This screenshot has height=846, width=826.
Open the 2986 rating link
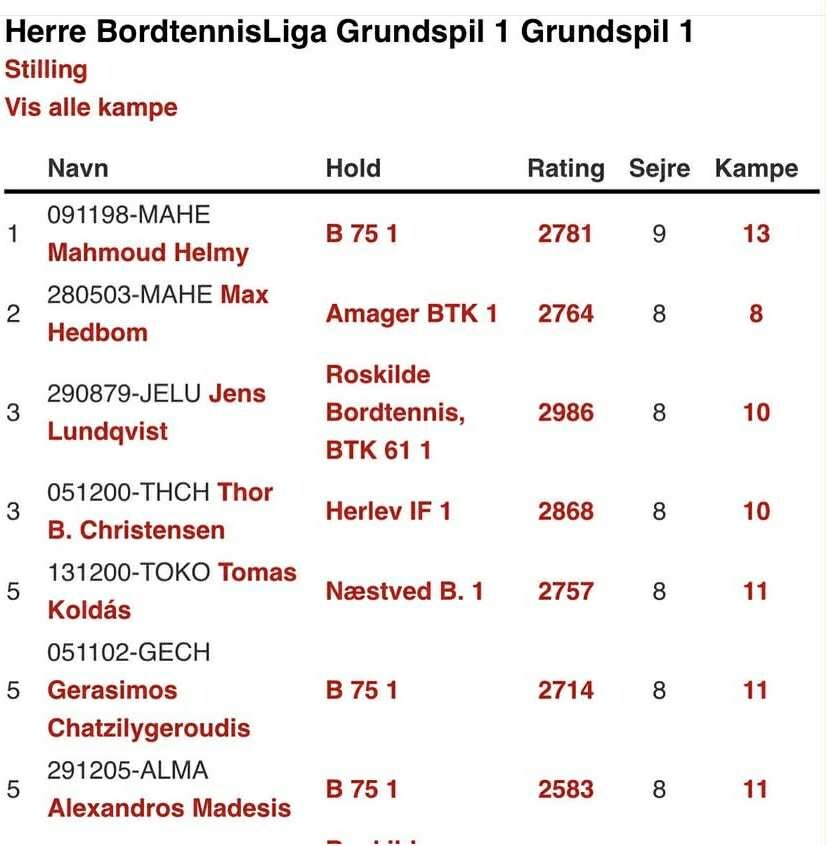(565, 412)
